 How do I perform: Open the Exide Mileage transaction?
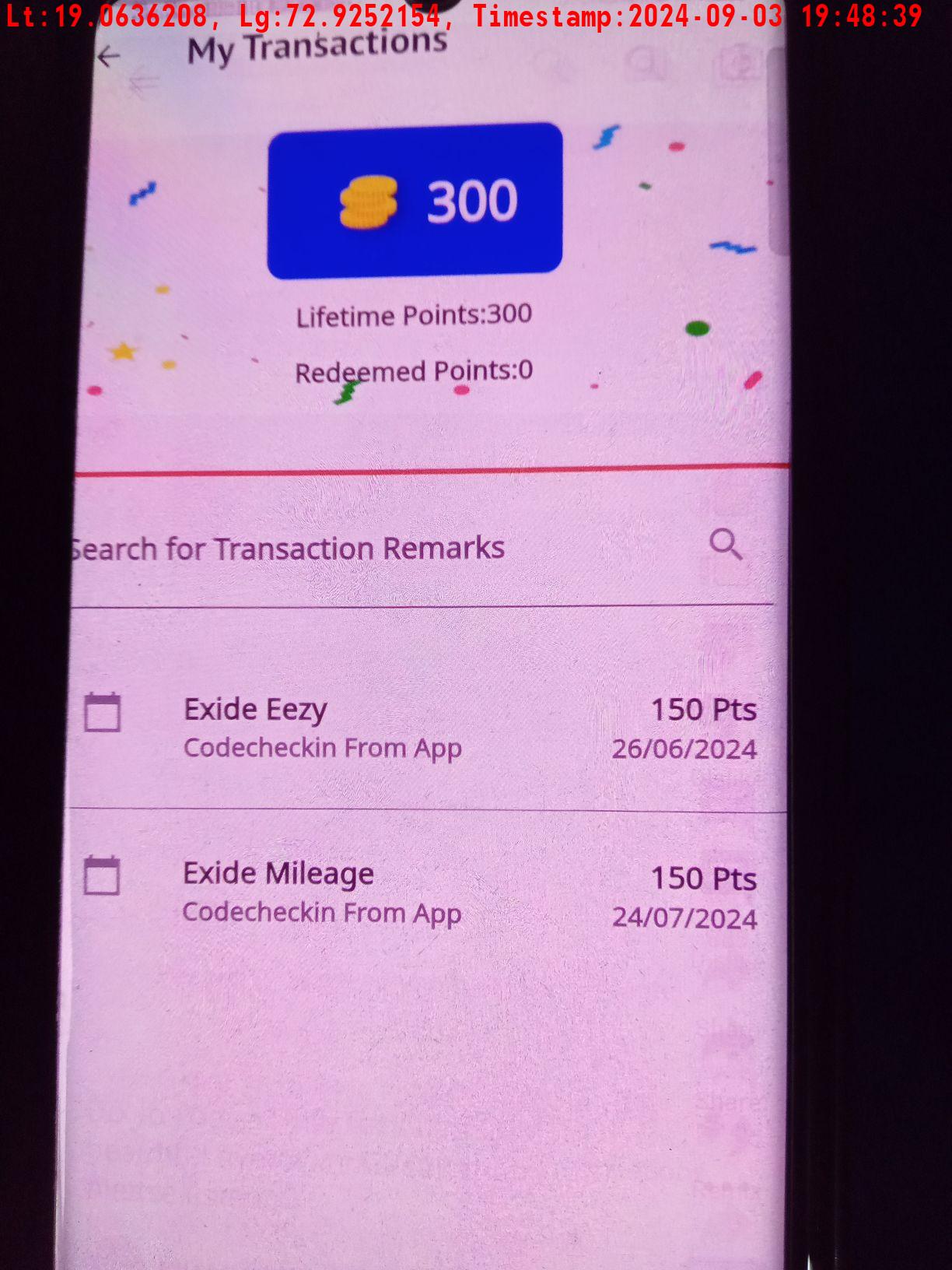[420, 893]
